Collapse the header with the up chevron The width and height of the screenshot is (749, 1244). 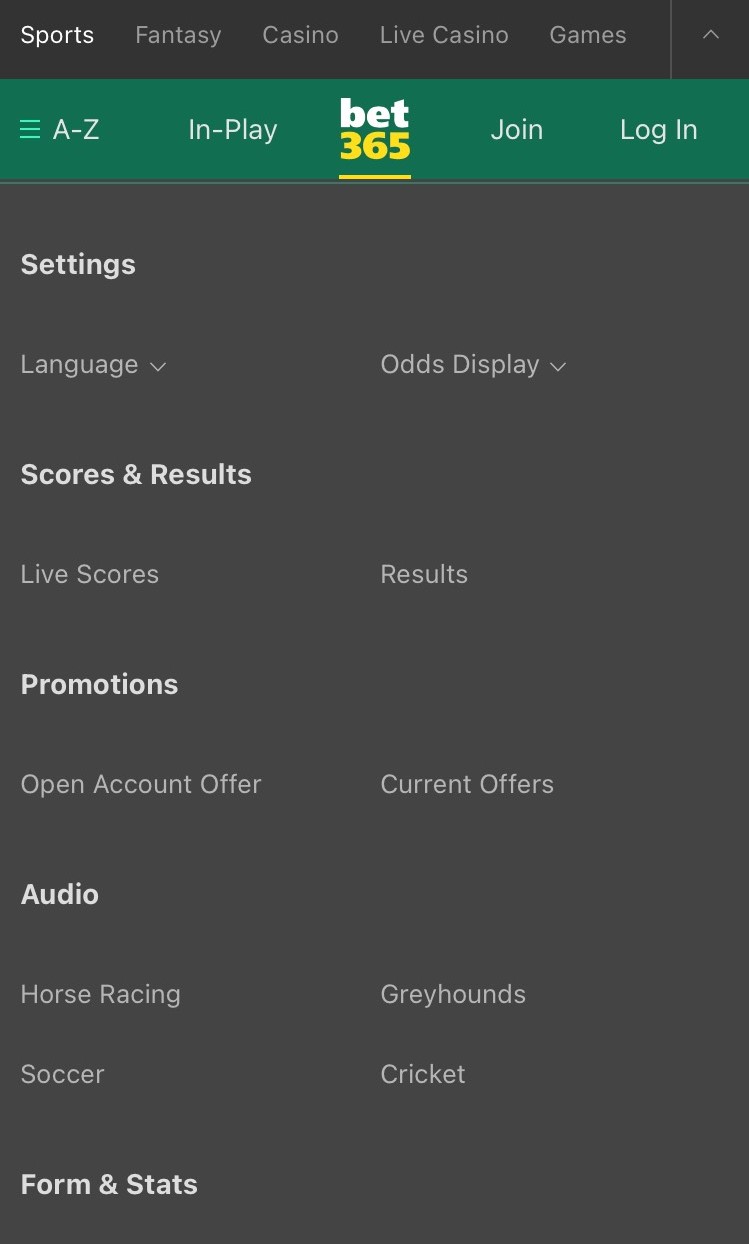click(710, 35)
